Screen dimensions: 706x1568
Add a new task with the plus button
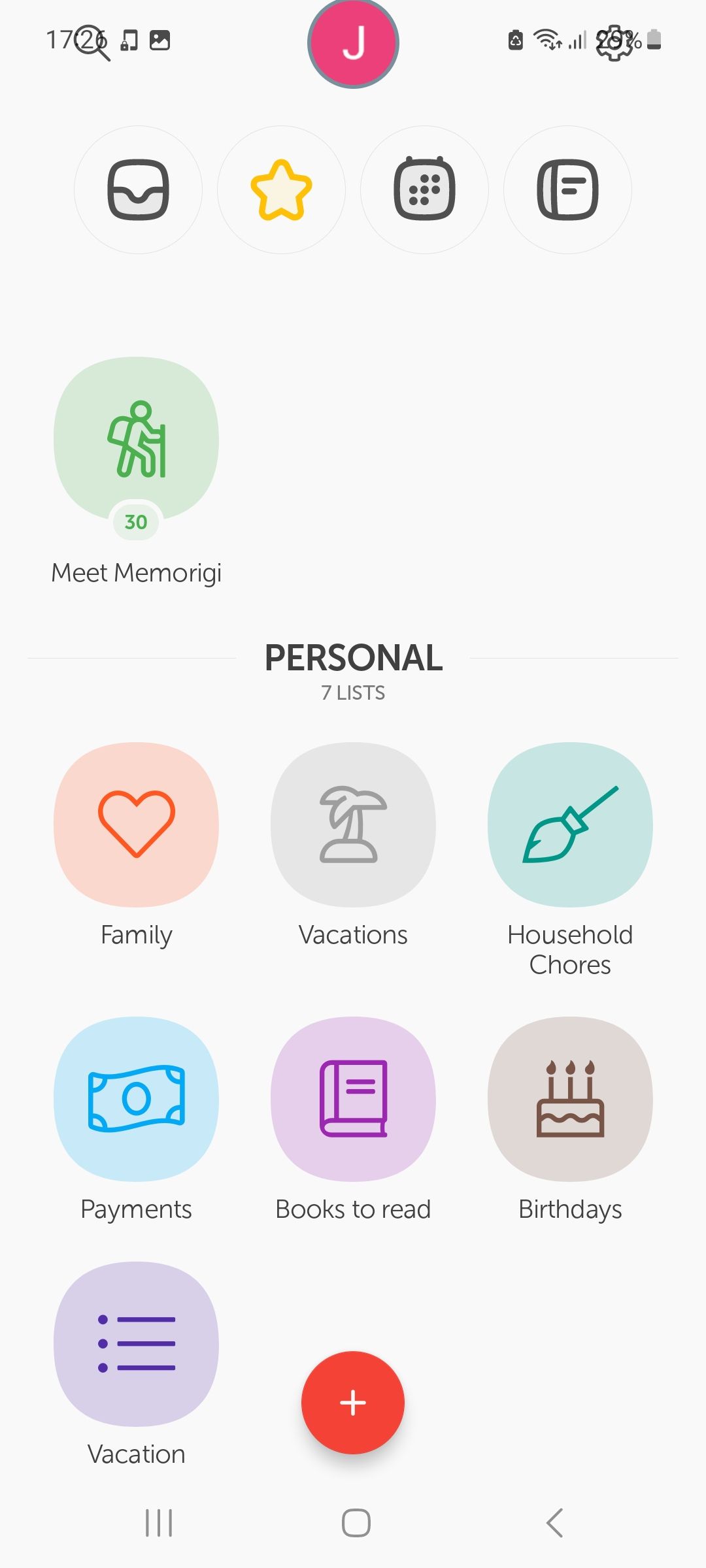353,1403
